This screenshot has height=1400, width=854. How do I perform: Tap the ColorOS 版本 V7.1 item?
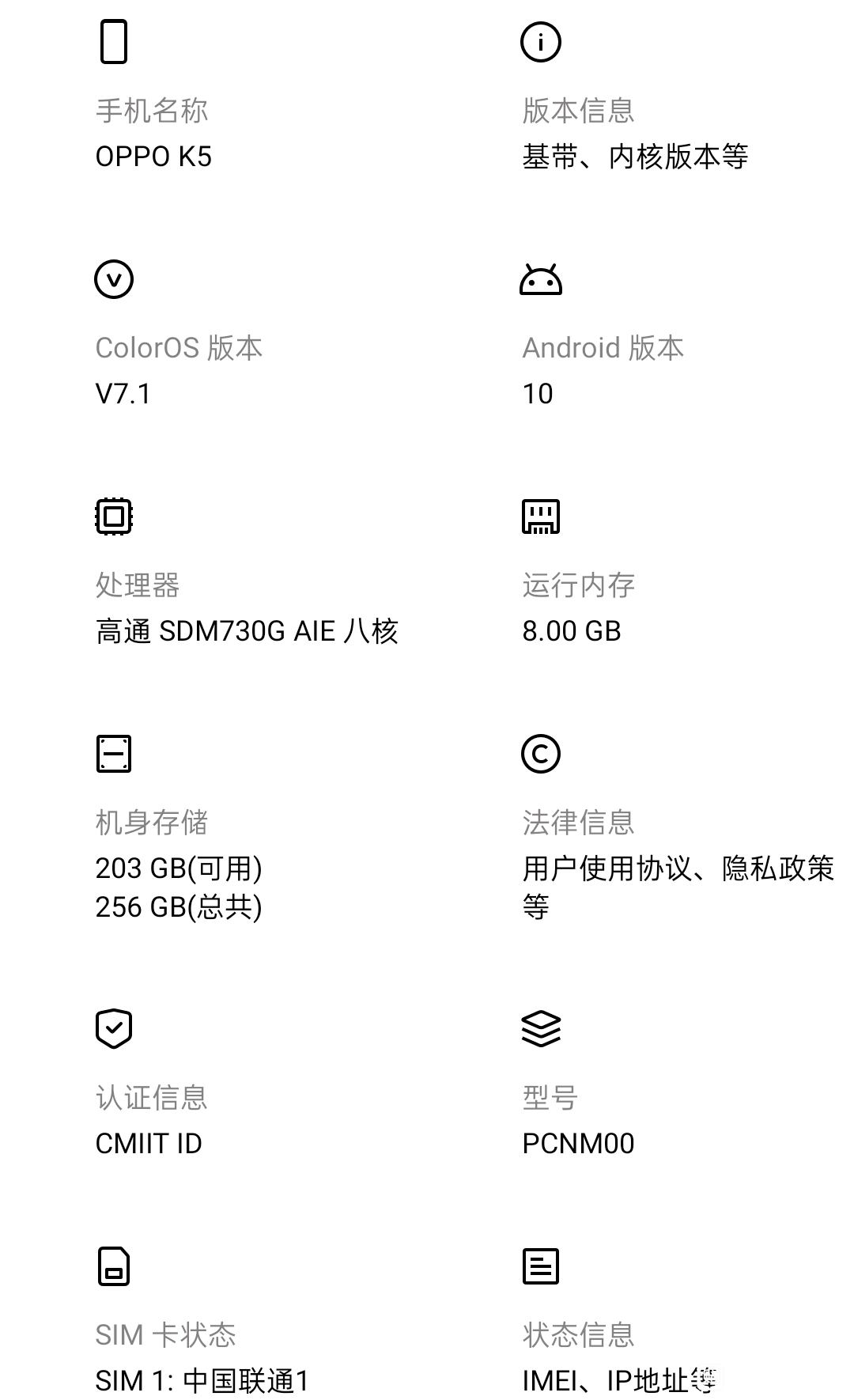point(213,332)
